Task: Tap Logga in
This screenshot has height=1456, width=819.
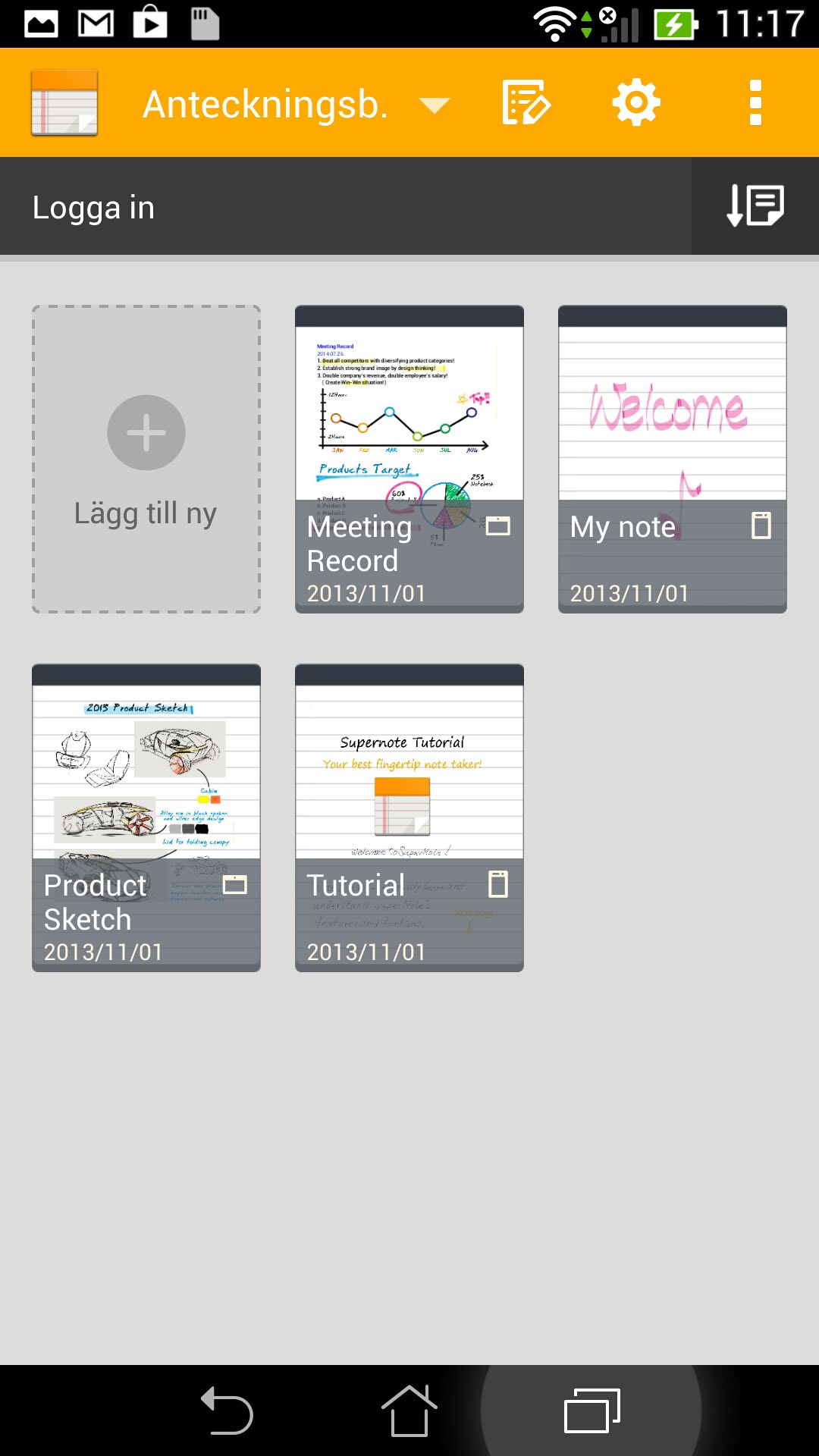Action: (x=94, y=208)
